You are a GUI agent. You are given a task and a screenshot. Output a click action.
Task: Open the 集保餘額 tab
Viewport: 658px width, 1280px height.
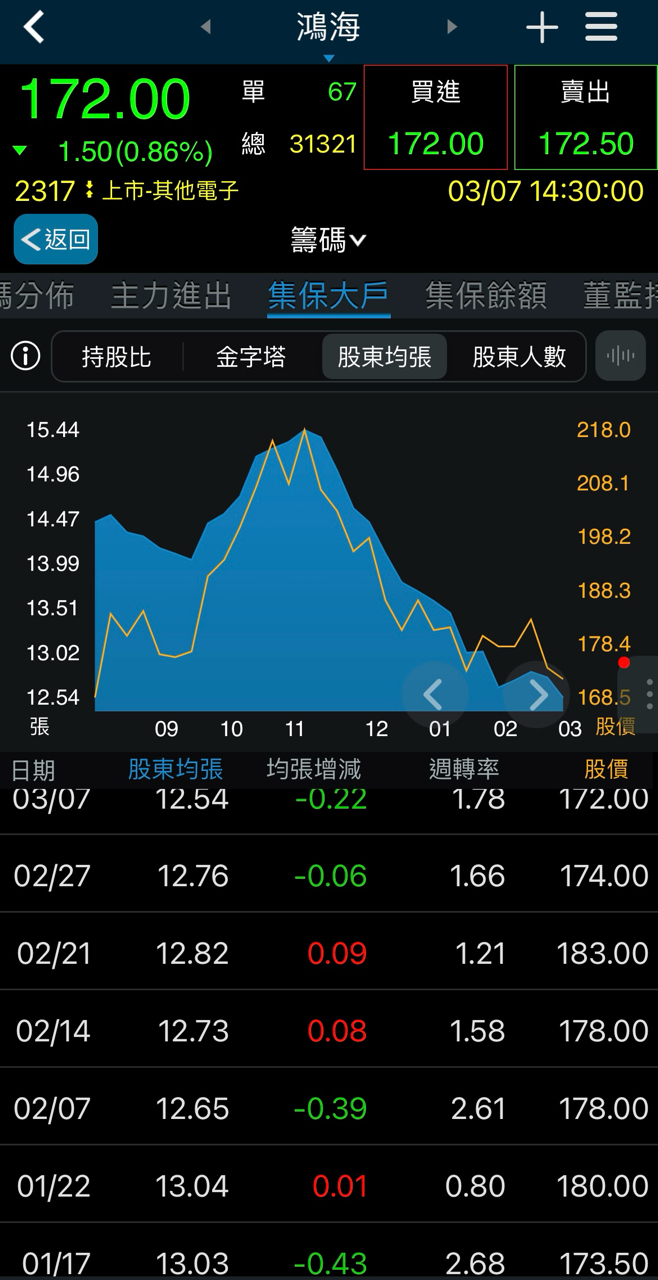pyautogui.click(x=486, y=296)
